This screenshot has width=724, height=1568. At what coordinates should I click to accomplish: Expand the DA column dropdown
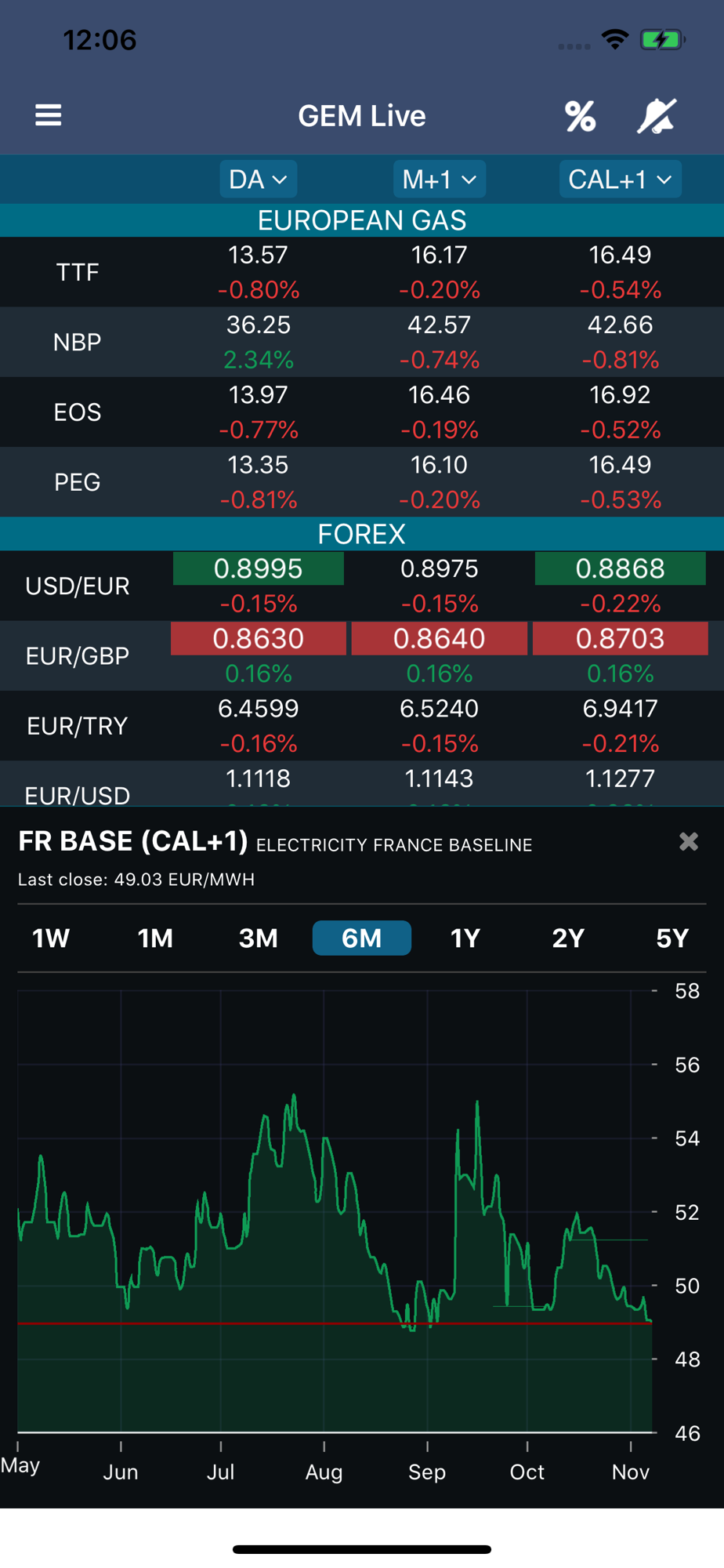pos(258,180)
